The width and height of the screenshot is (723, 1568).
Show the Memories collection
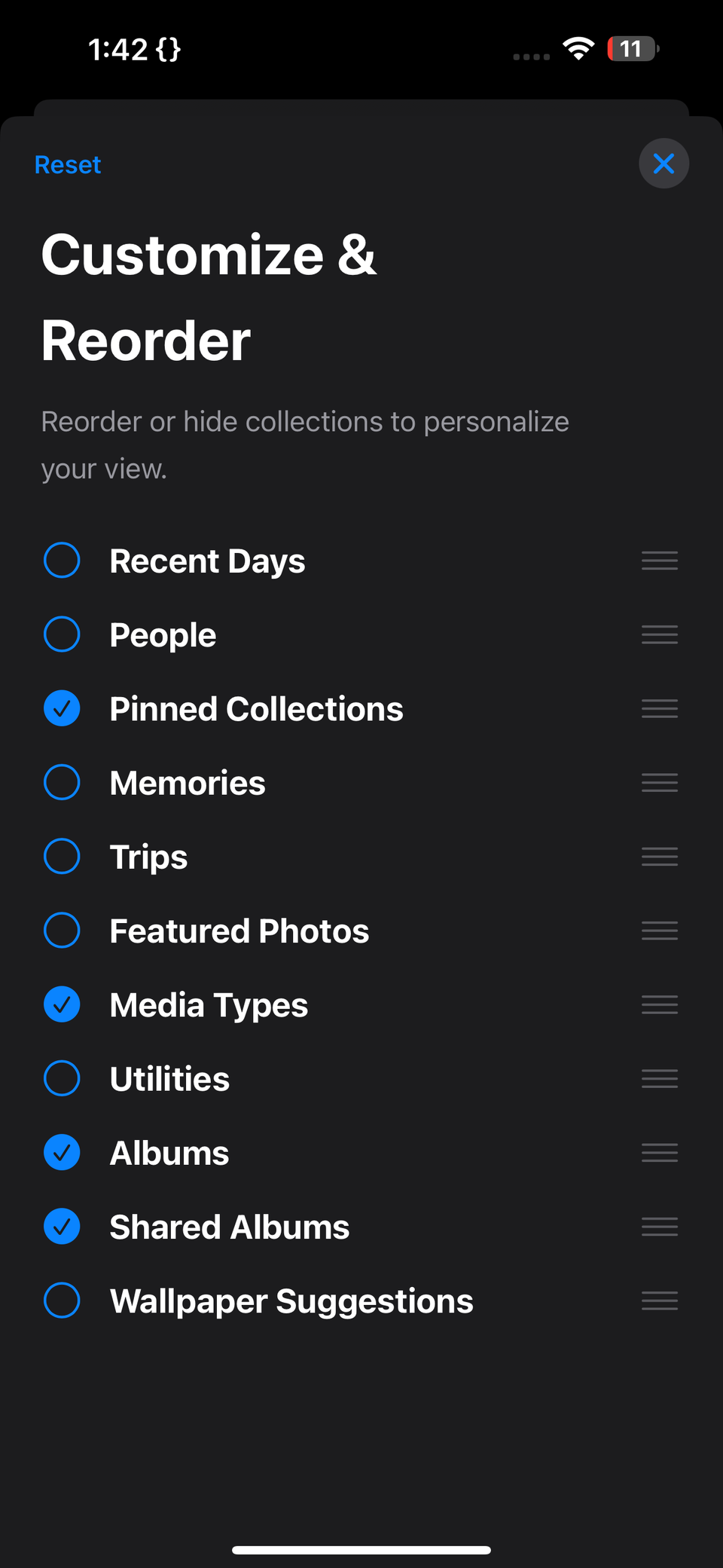[62, 782]
